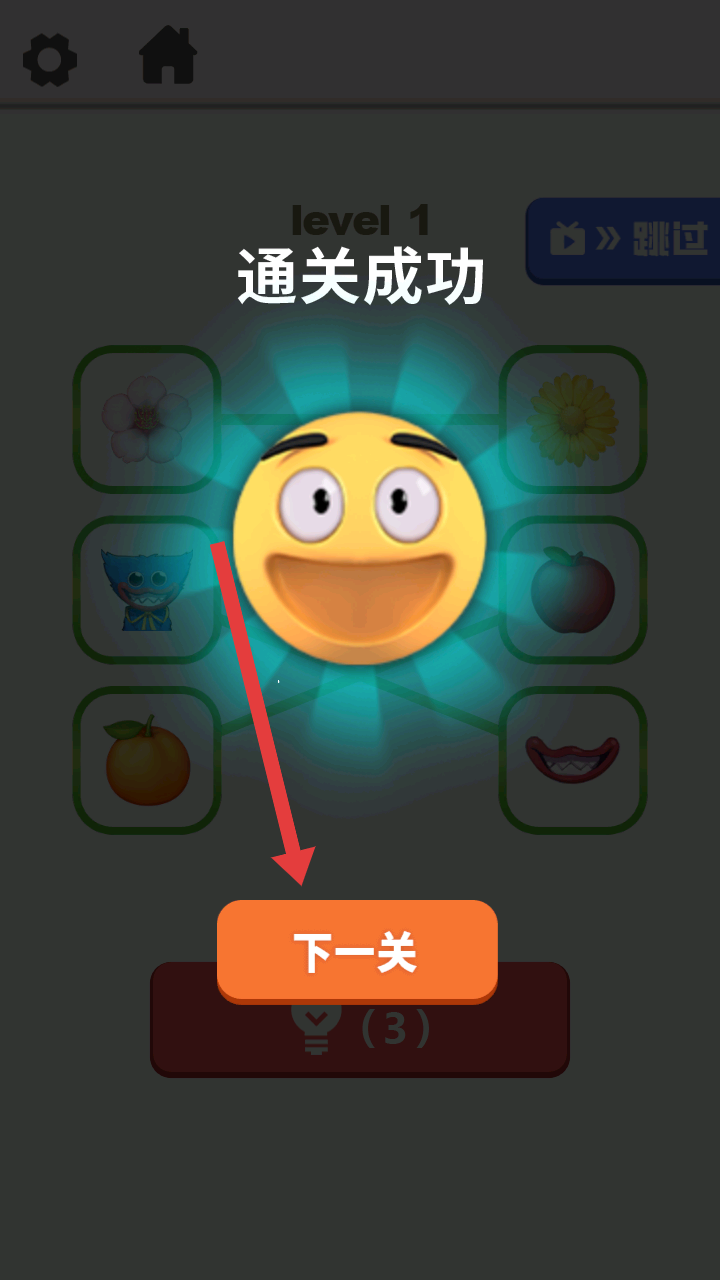Tap the 下一关 next level button
The height and width of the screenshot is (1280, 720).
point(357,951)
